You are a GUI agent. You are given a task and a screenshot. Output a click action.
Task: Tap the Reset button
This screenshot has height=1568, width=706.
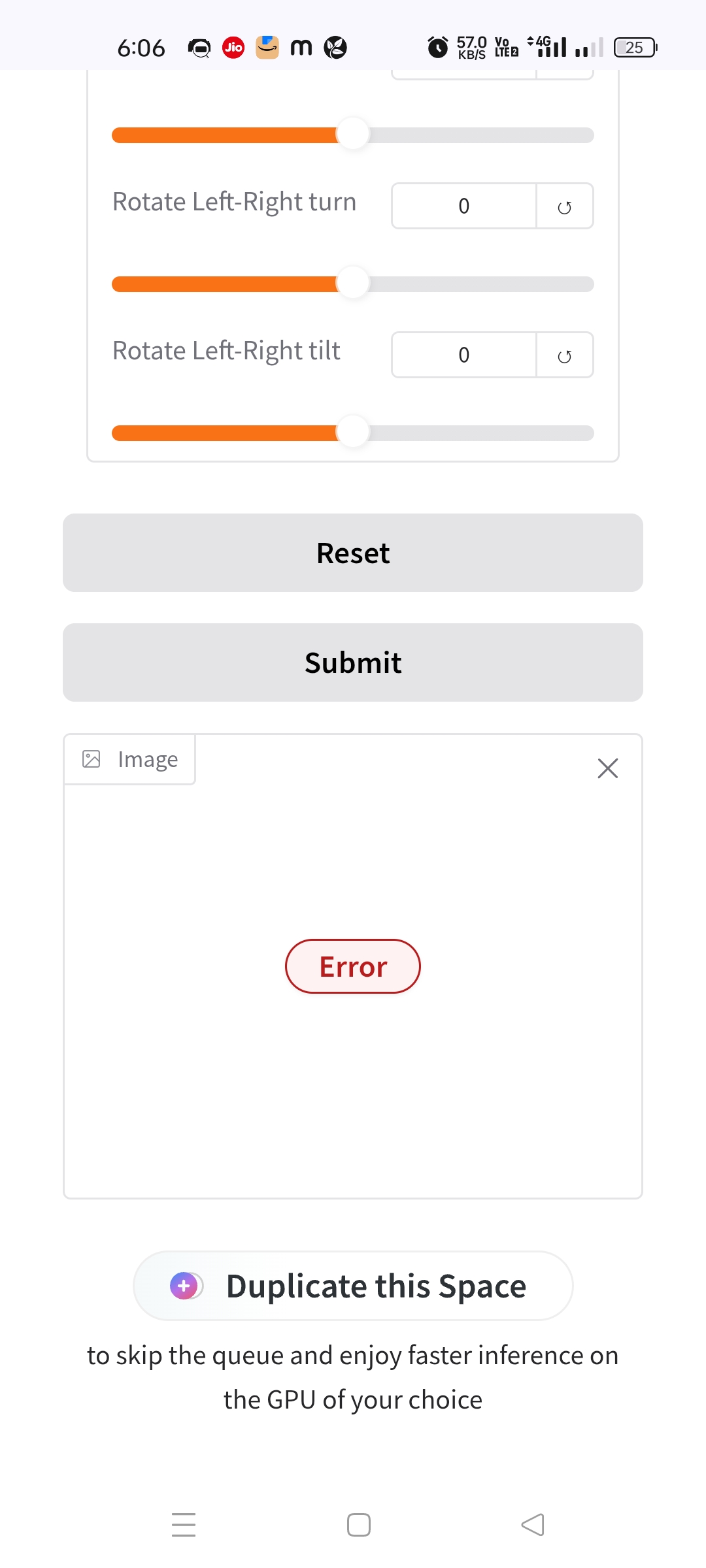tap(353, 553)
